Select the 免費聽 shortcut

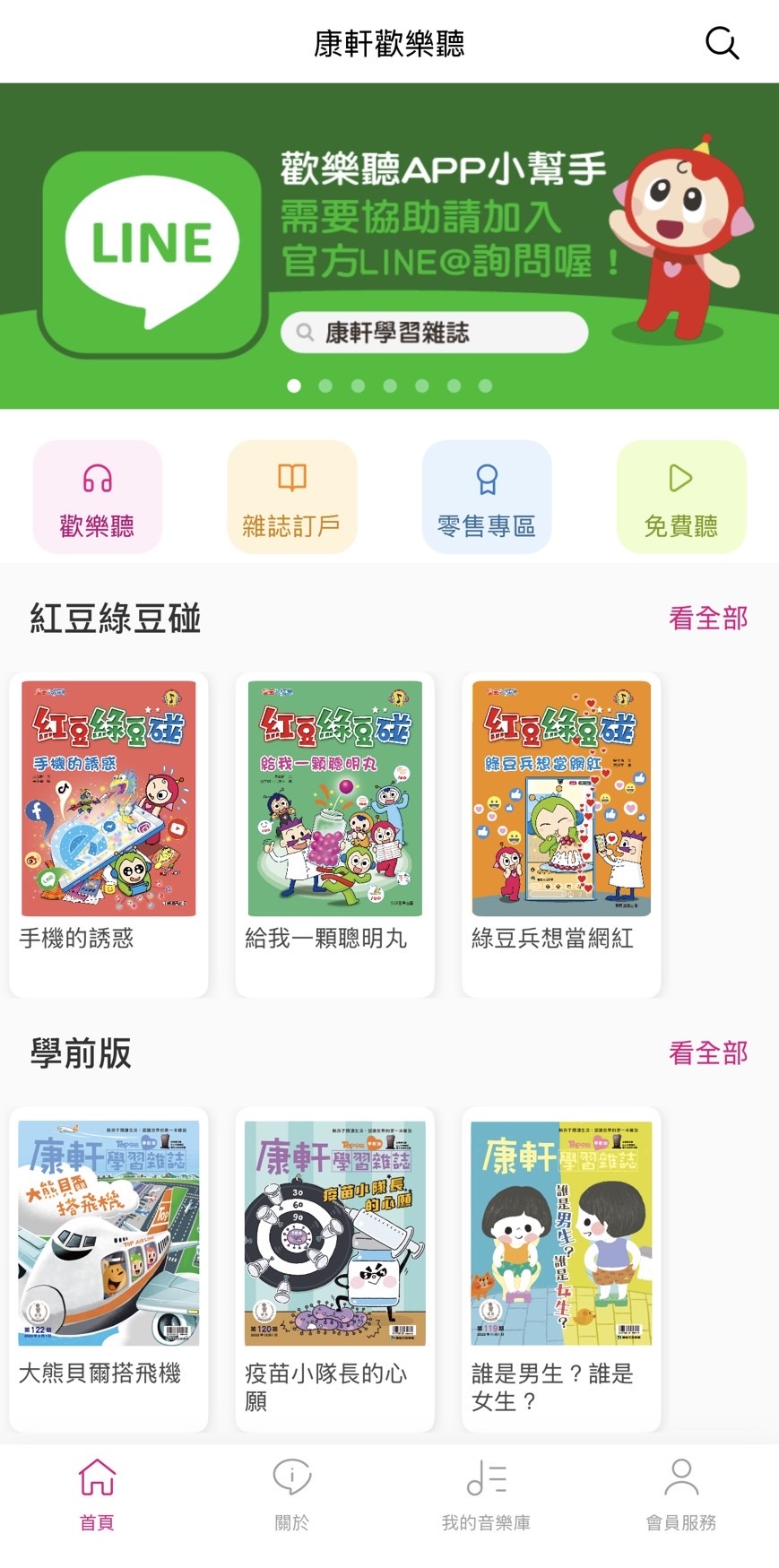680,497
